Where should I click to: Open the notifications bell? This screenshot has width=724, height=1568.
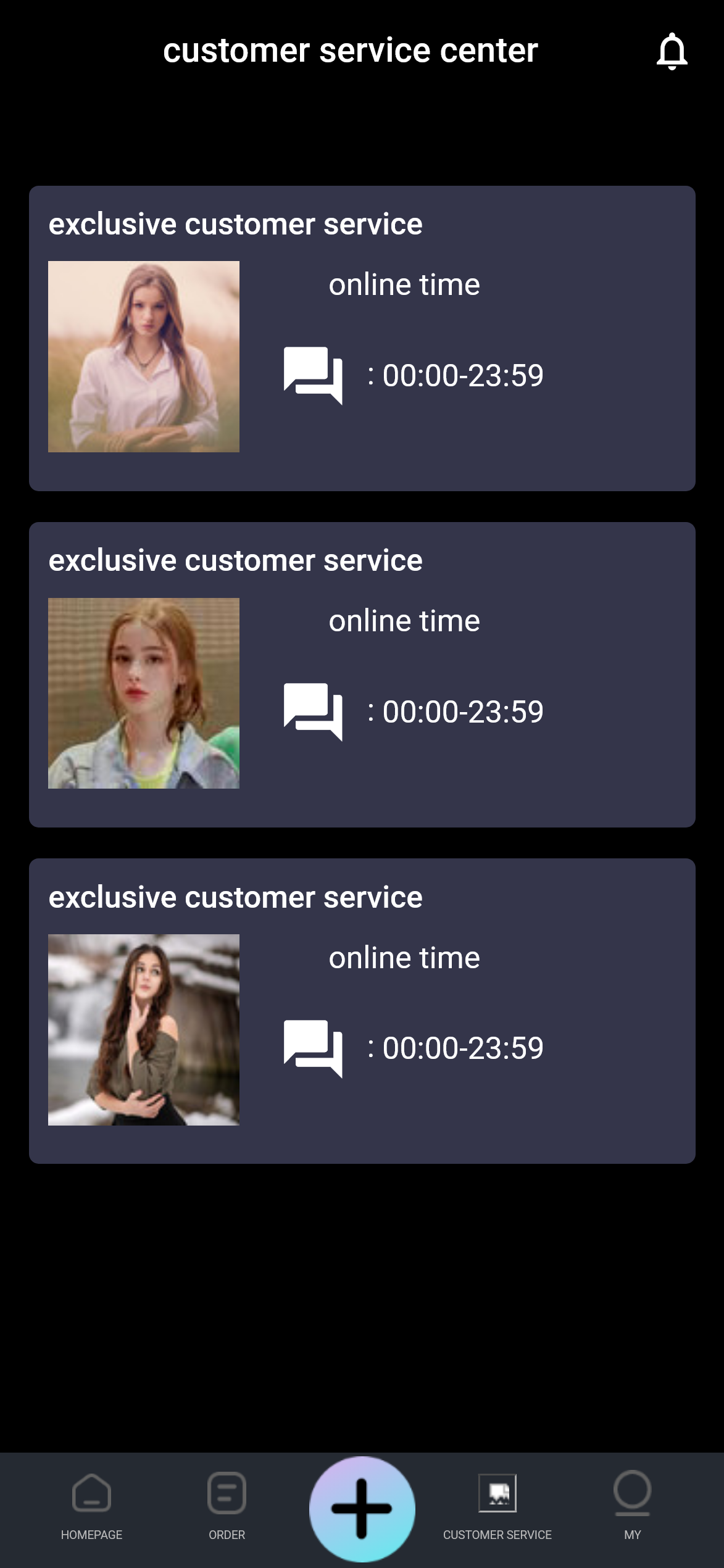(x=672, y=51)
